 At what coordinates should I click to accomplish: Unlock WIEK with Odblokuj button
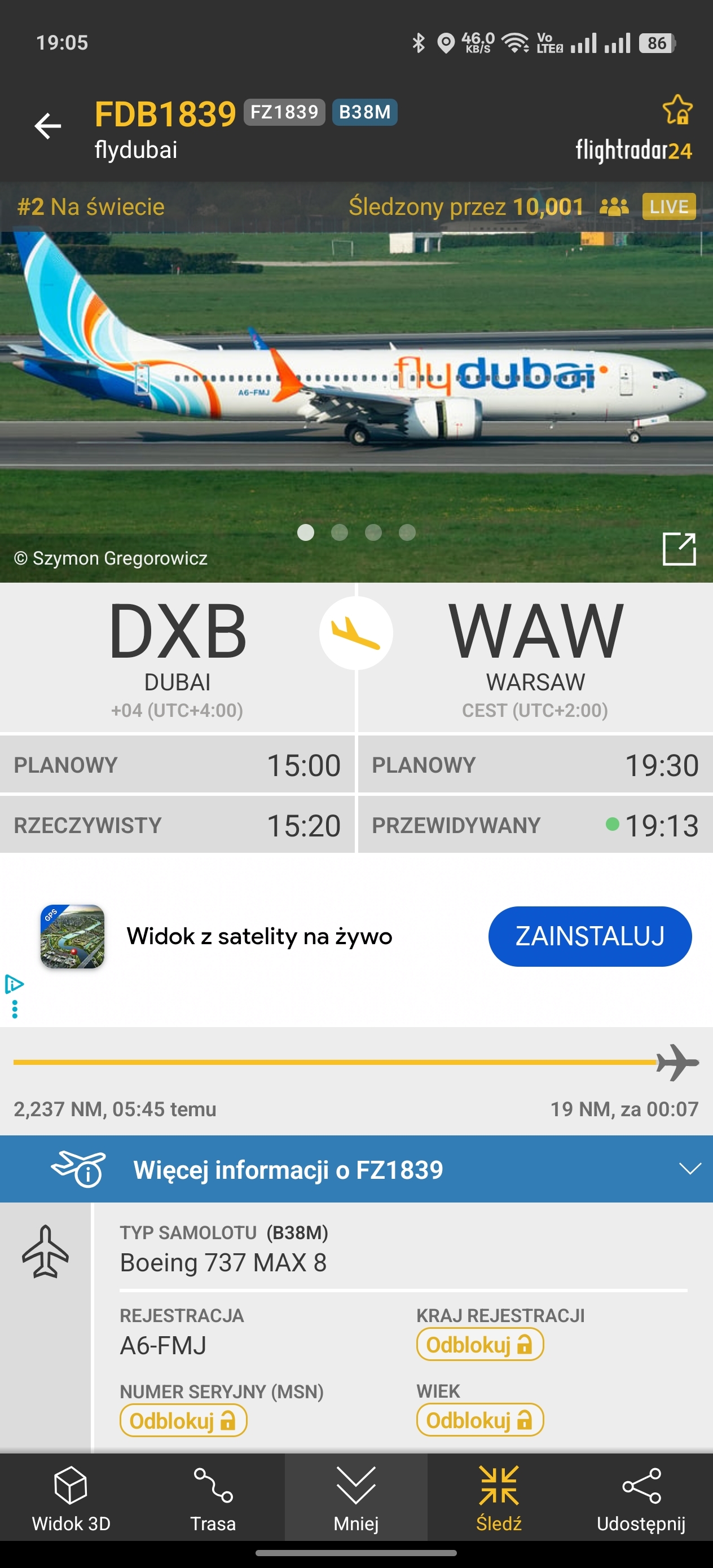point(479,1420)
